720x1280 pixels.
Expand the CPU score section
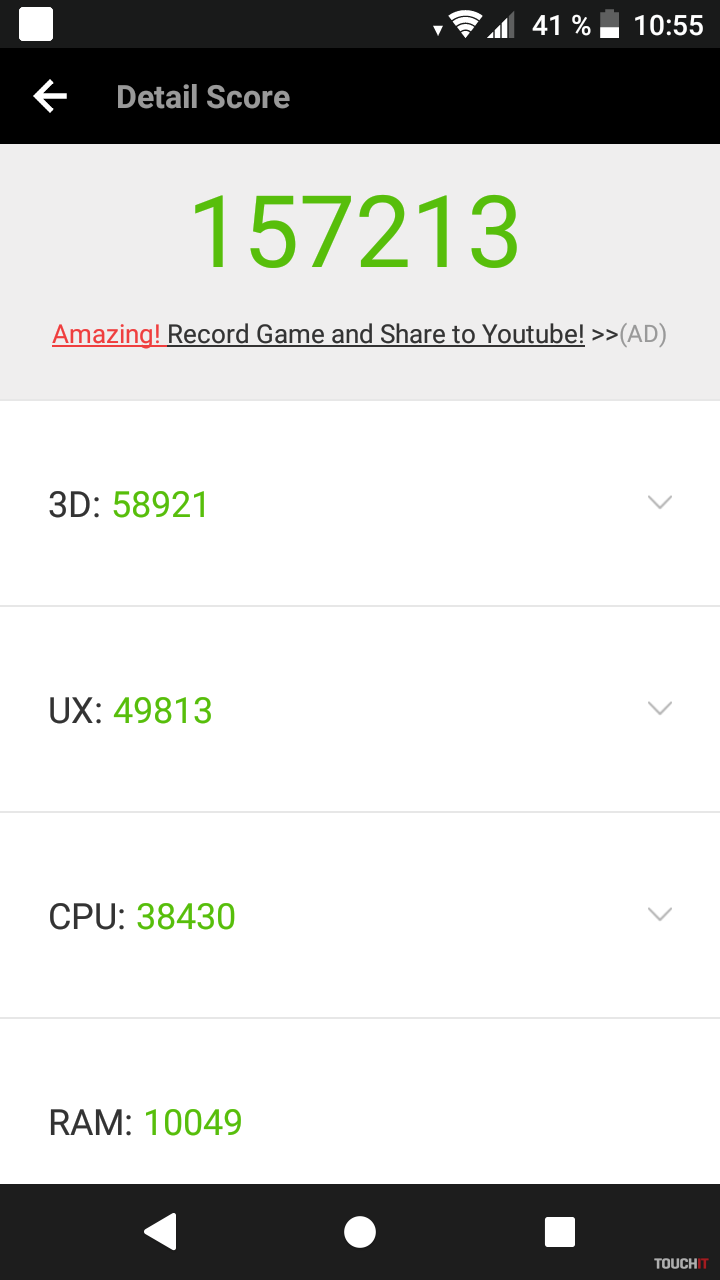point(659,915)
